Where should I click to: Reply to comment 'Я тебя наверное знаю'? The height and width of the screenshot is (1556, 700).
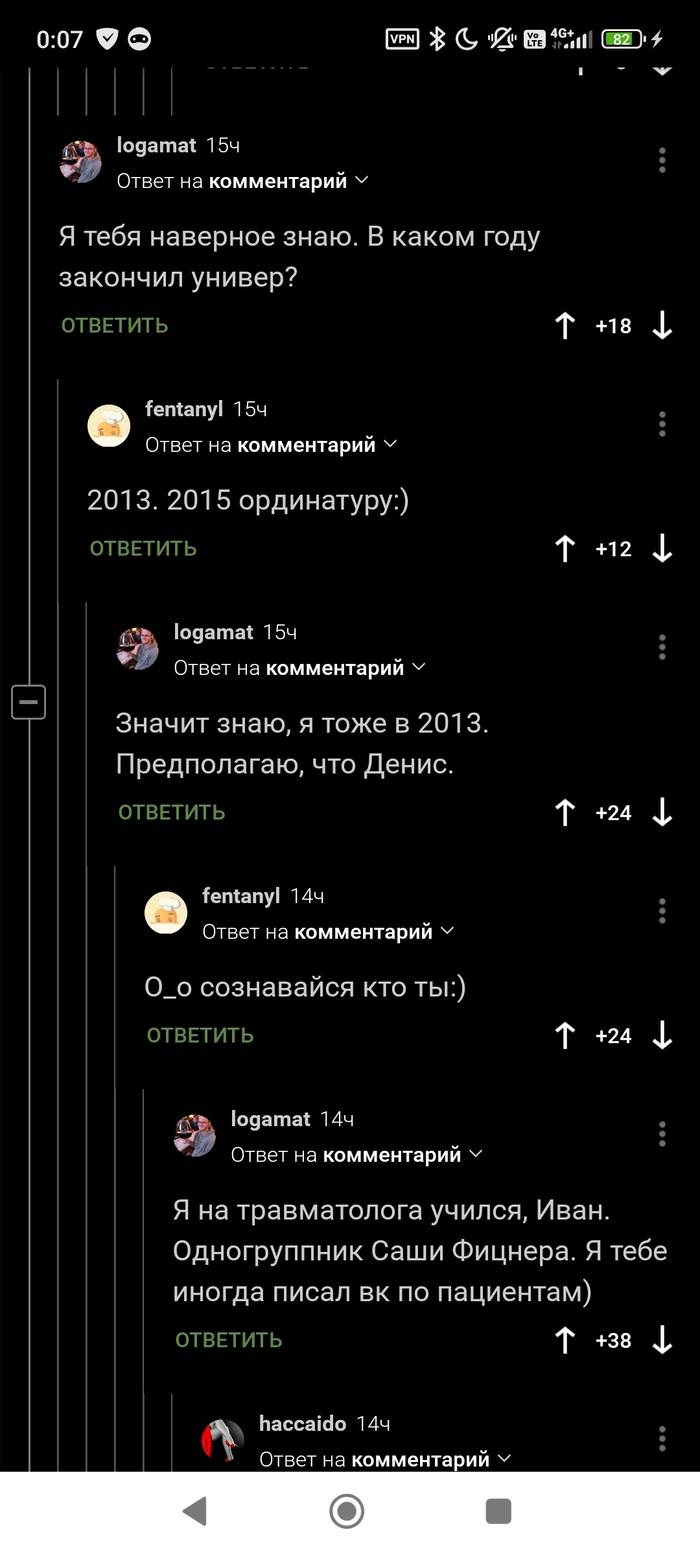[x=114, y=325]
